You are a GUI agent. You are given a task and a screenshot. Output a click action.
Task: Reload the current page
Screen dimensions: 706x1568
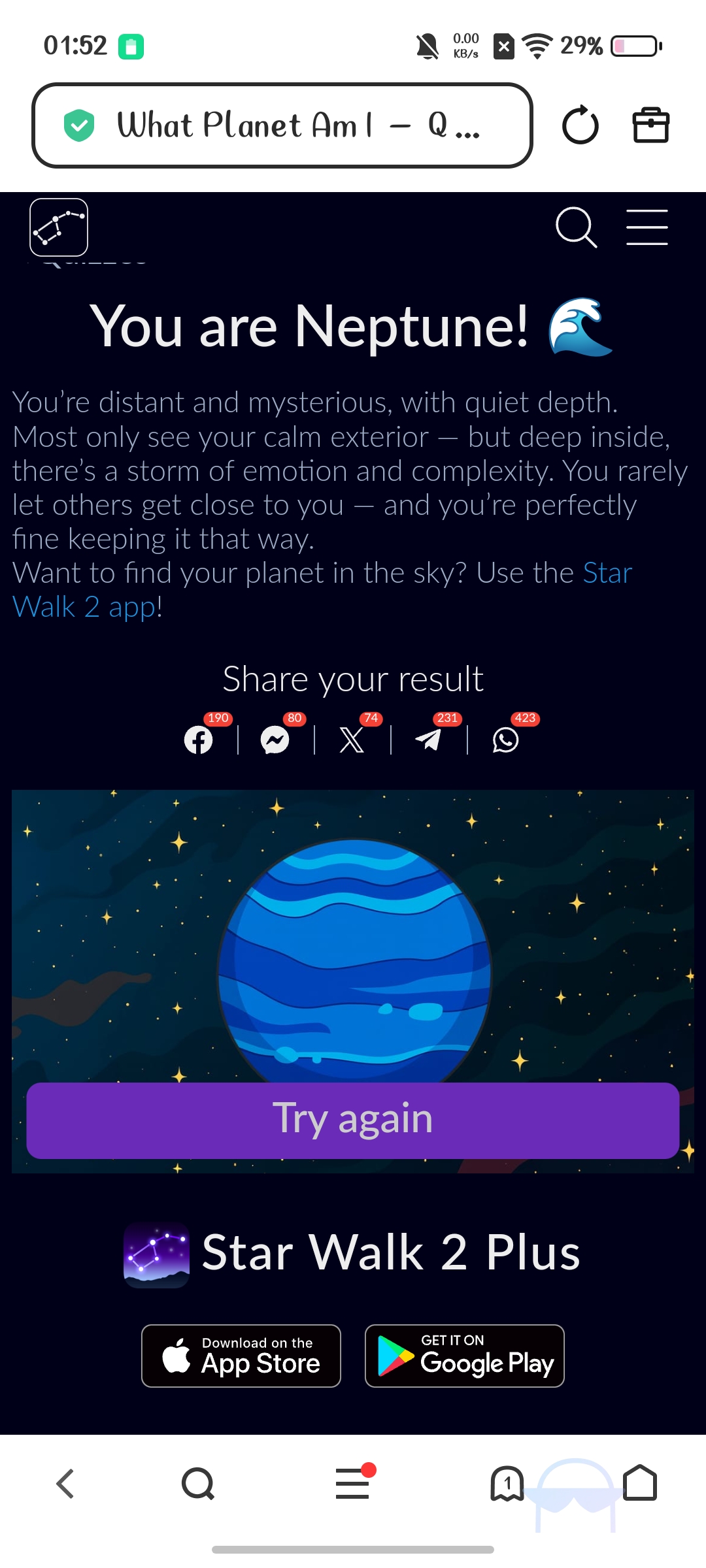coord(580,125)
